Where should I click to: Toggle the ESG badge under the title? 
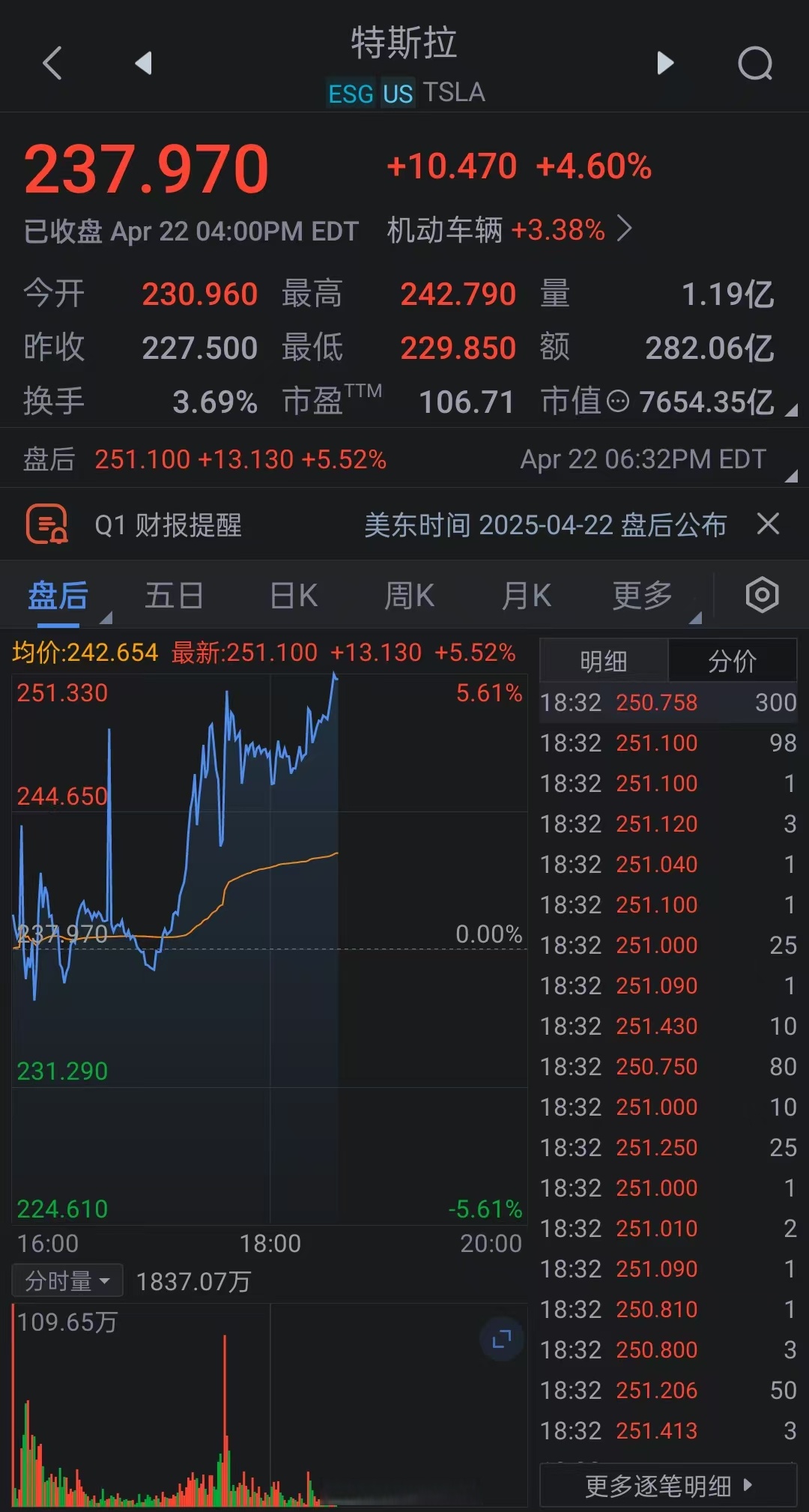tap(350, 94)
